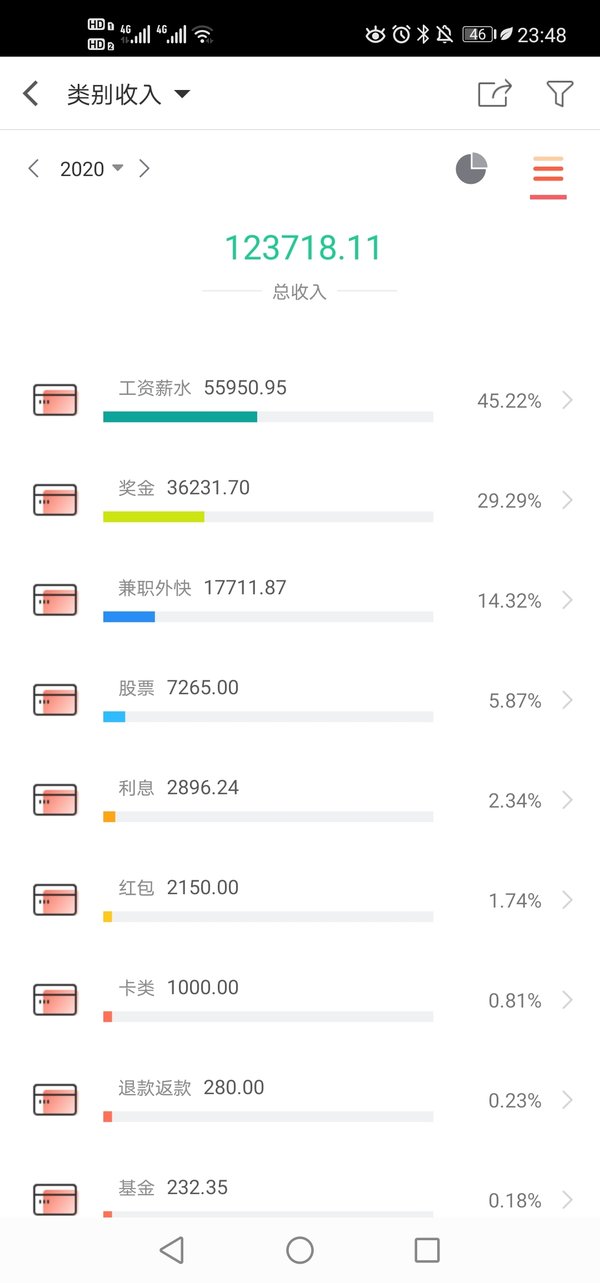Open the 退款返款 income row
The width and height of the screenshot is (600, 1283).
[300, 1100]
